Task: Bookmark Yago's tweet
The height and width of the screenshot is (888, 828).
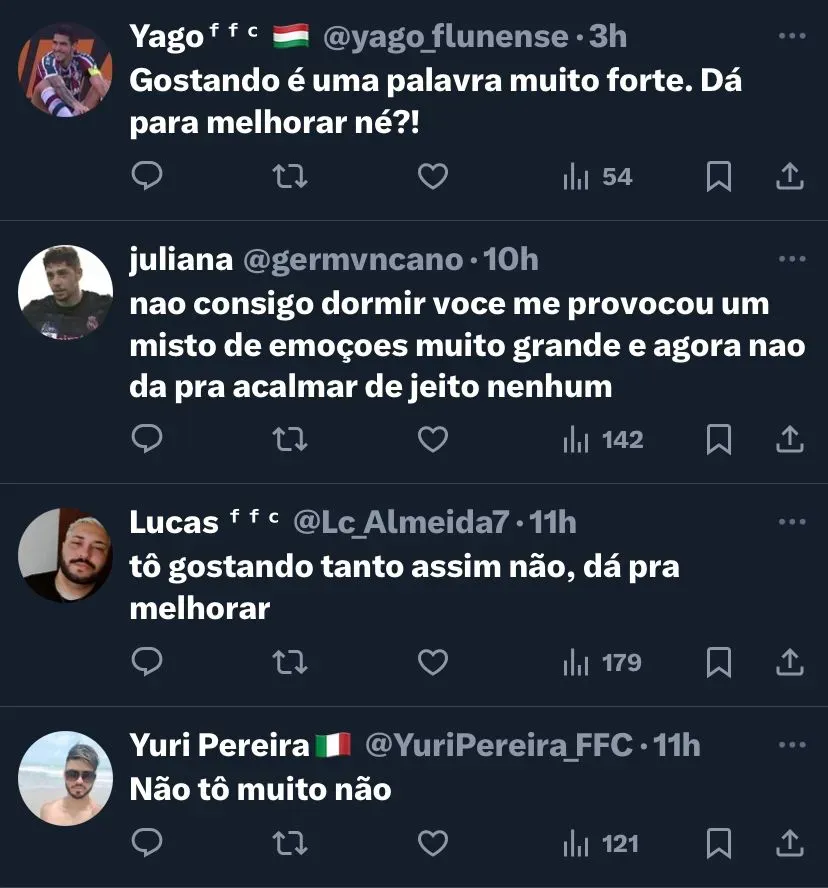Action: click(719, 177)
